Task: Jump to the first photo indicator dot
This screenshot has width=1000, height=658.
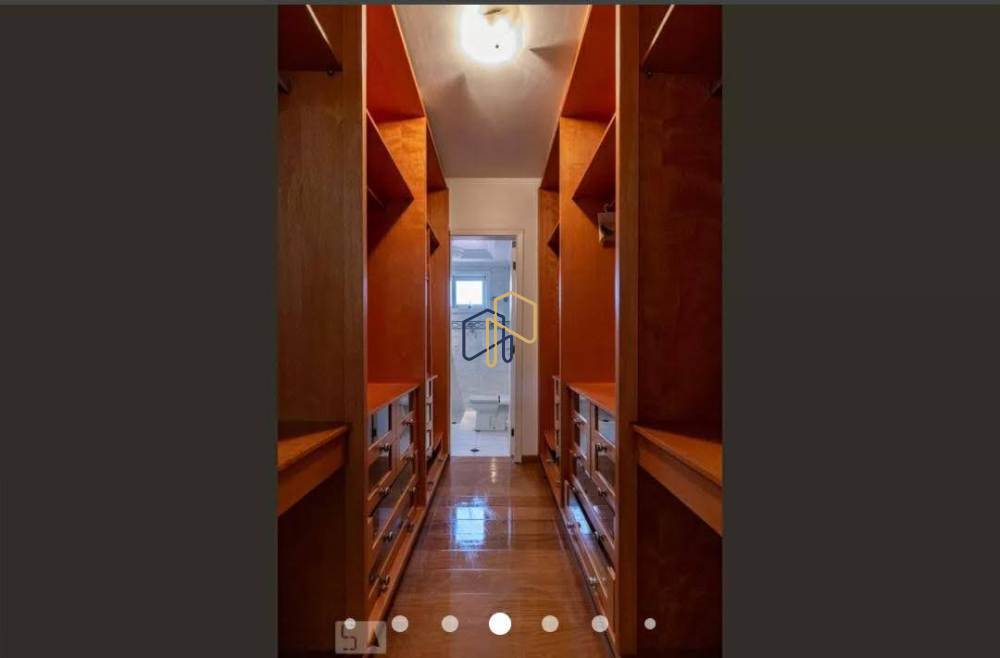Action: (x=350, y=624)
